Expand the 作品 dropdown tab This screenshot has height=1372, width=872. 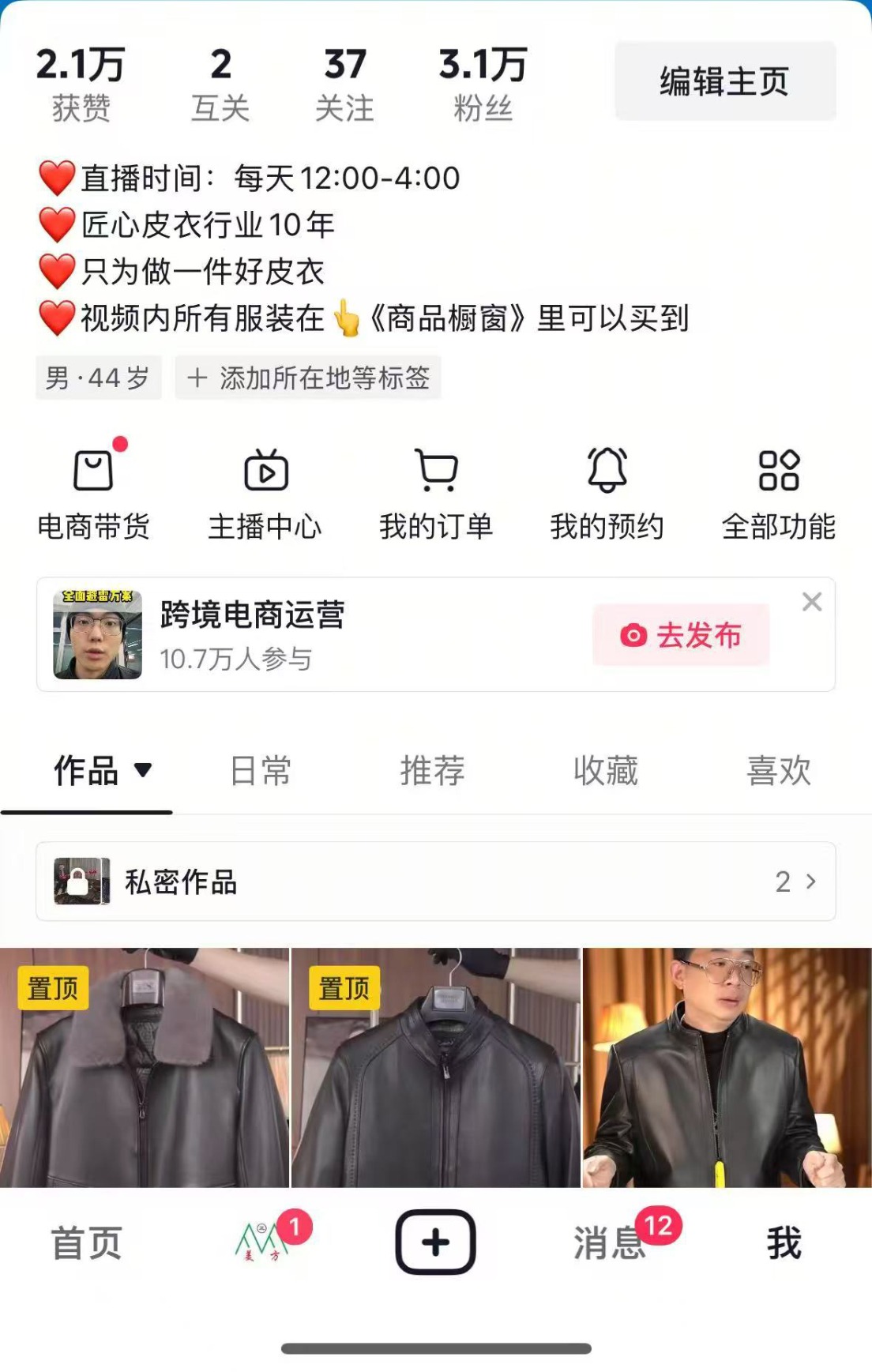(102, 771)
